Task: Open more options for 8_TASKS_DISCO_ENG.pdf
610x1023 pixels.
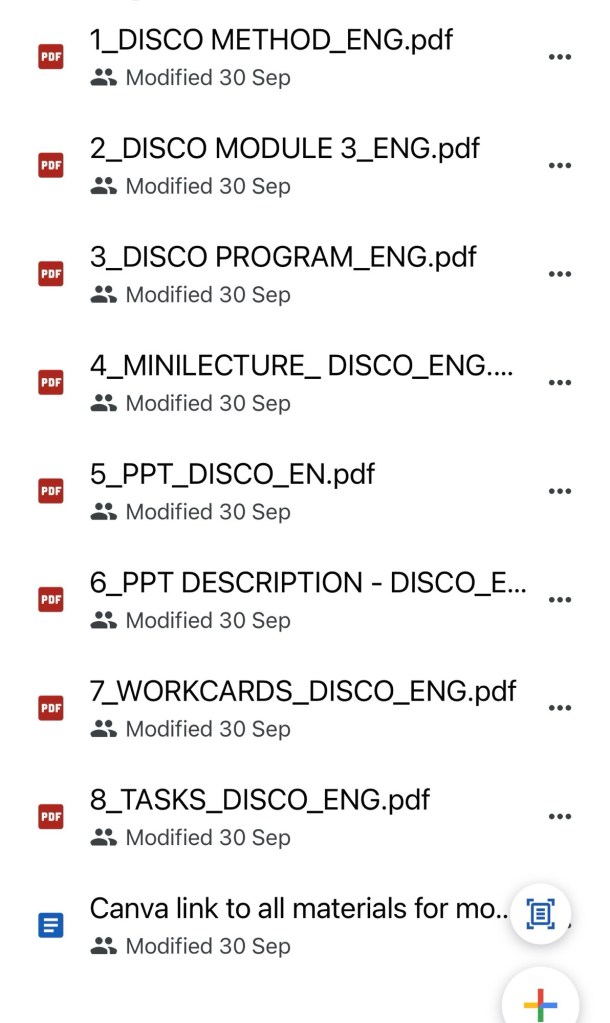Action: (560, 816)
